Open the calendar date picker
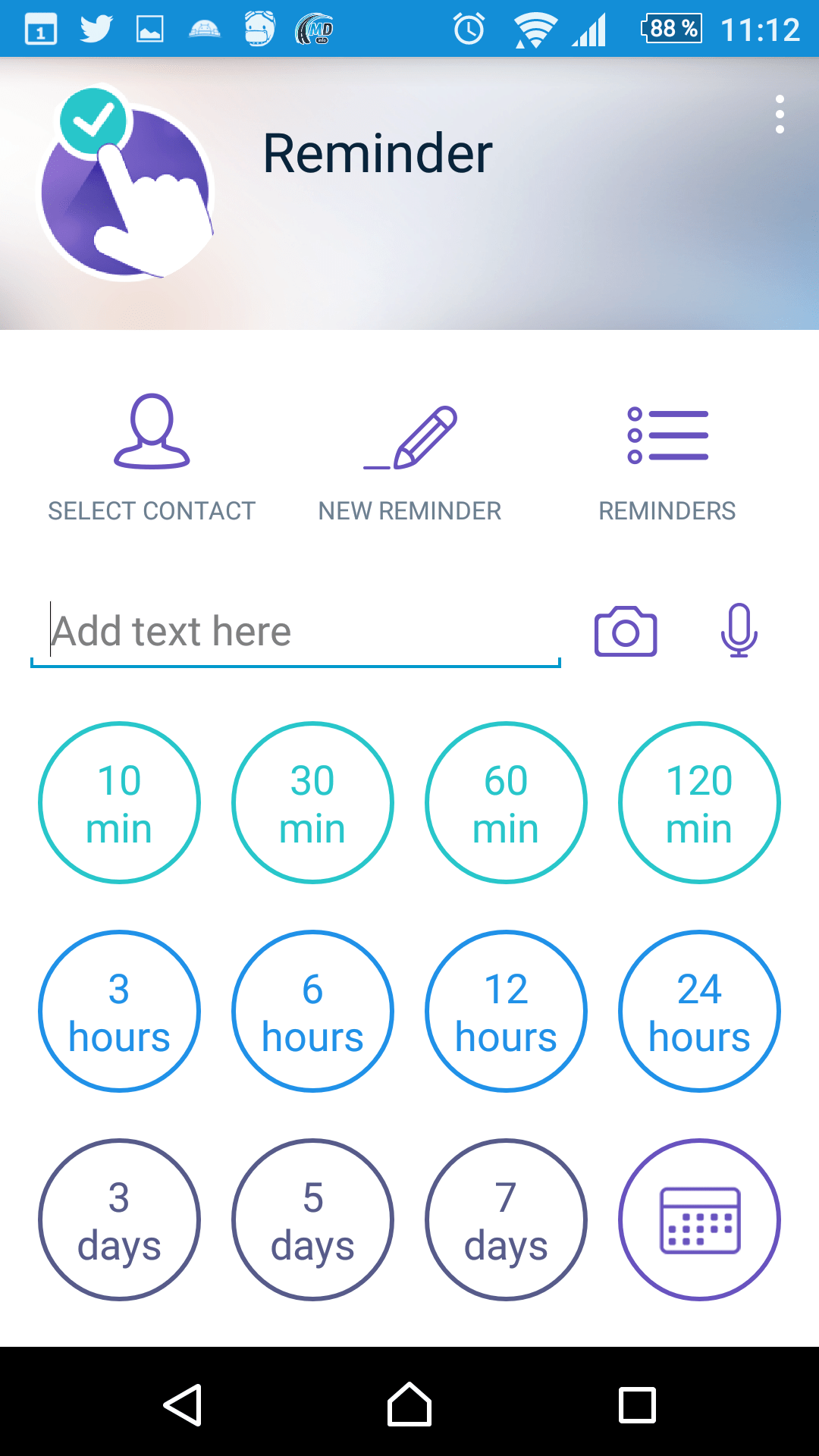 699,1219
